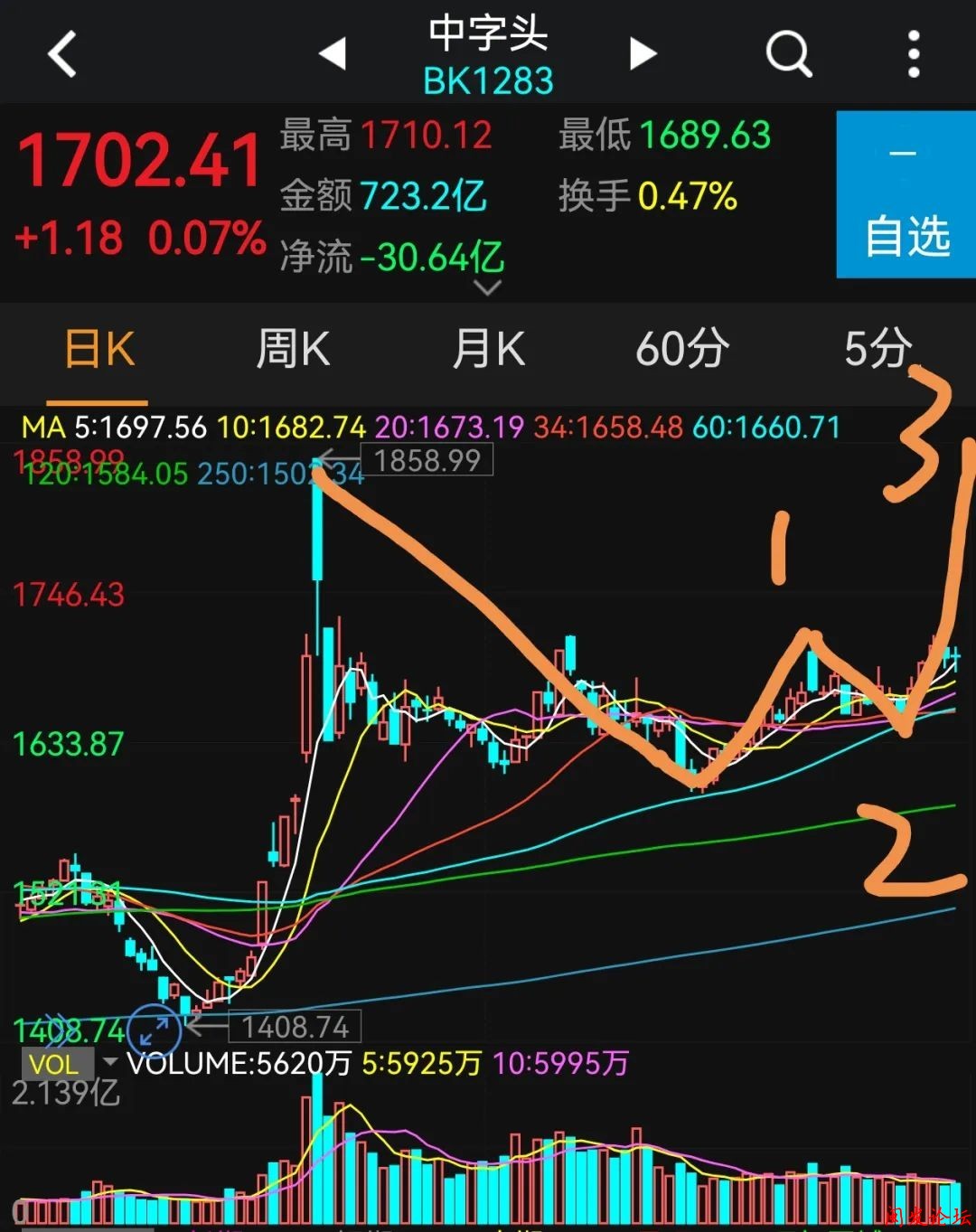Viewport: 976px width, 1232px height.
Task: Switch to the 月K tab
Action: click(x=488, y=349)
